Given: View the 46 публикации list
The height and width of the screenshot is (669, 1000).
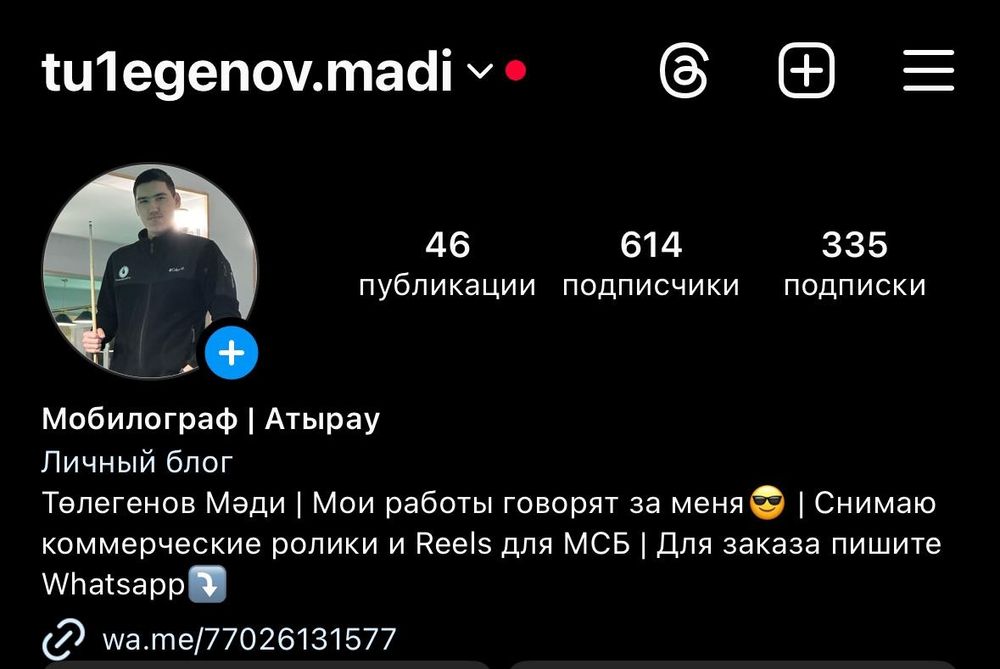Looking at the screenshot, I should [447, 264].
